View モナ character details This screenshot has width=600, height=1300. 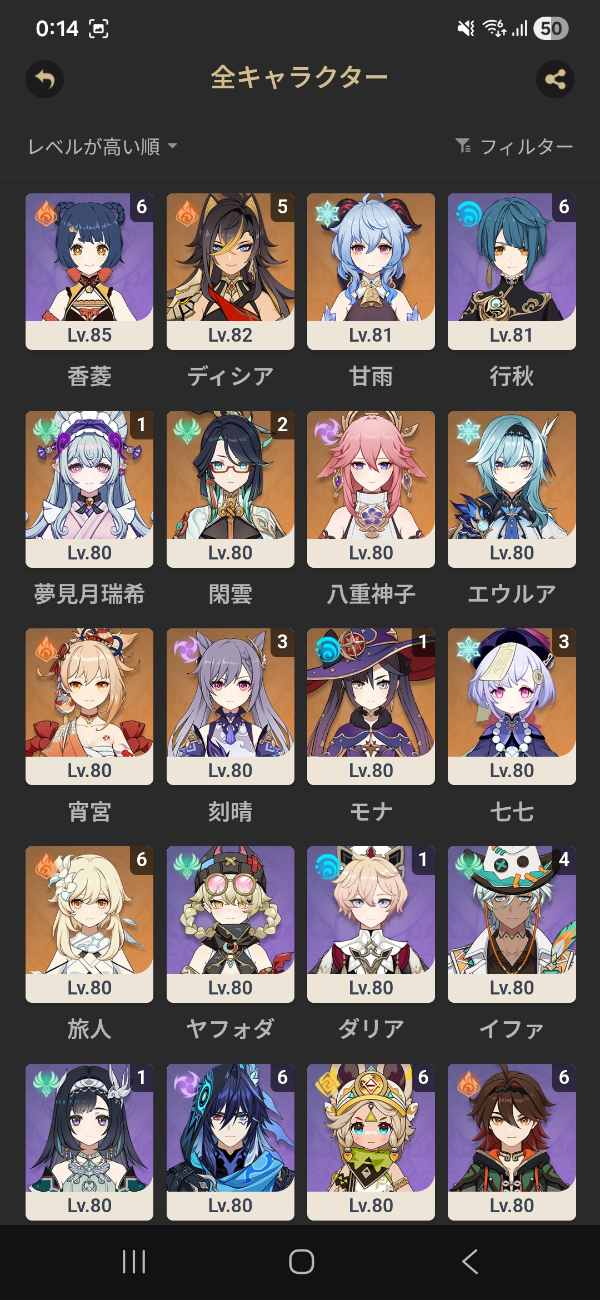[x=371, y=706]
